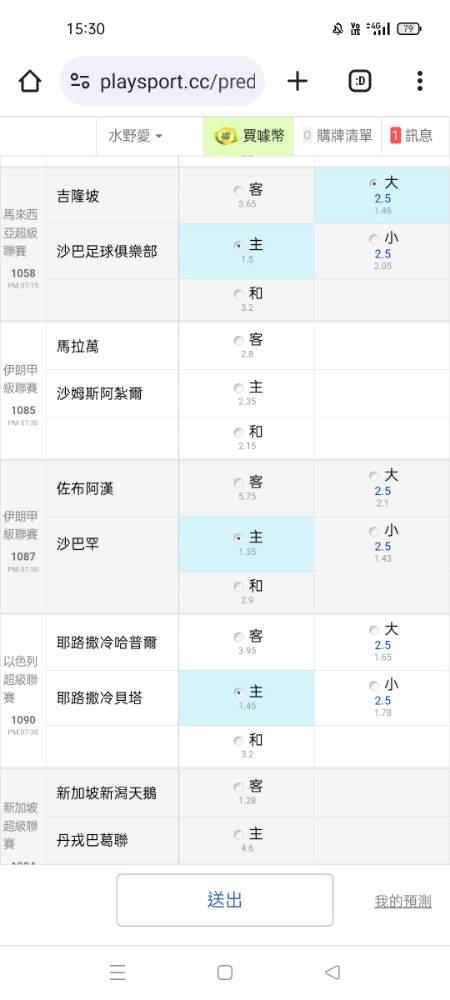Submit predictions with 送出
Screen dimensions: 450x1000
(224, 900)
